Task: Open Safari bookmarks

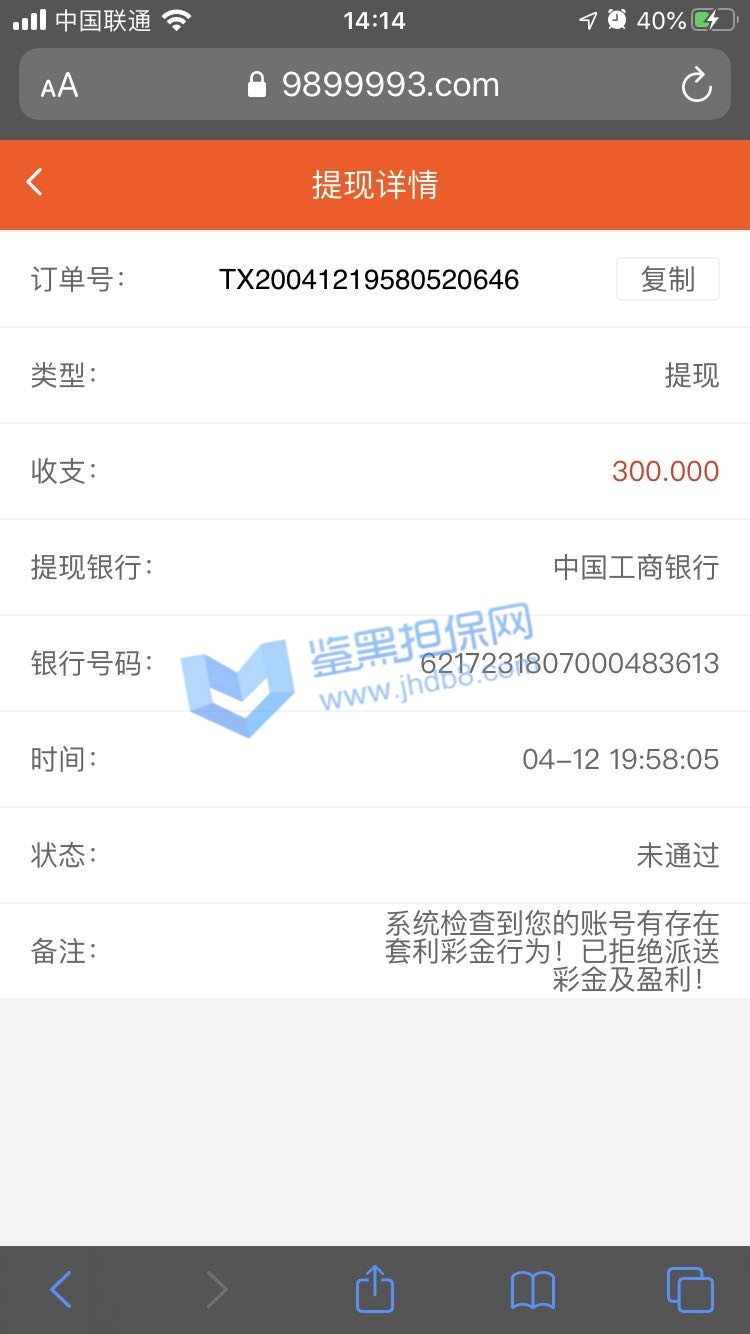Action: click(532, 1290)
